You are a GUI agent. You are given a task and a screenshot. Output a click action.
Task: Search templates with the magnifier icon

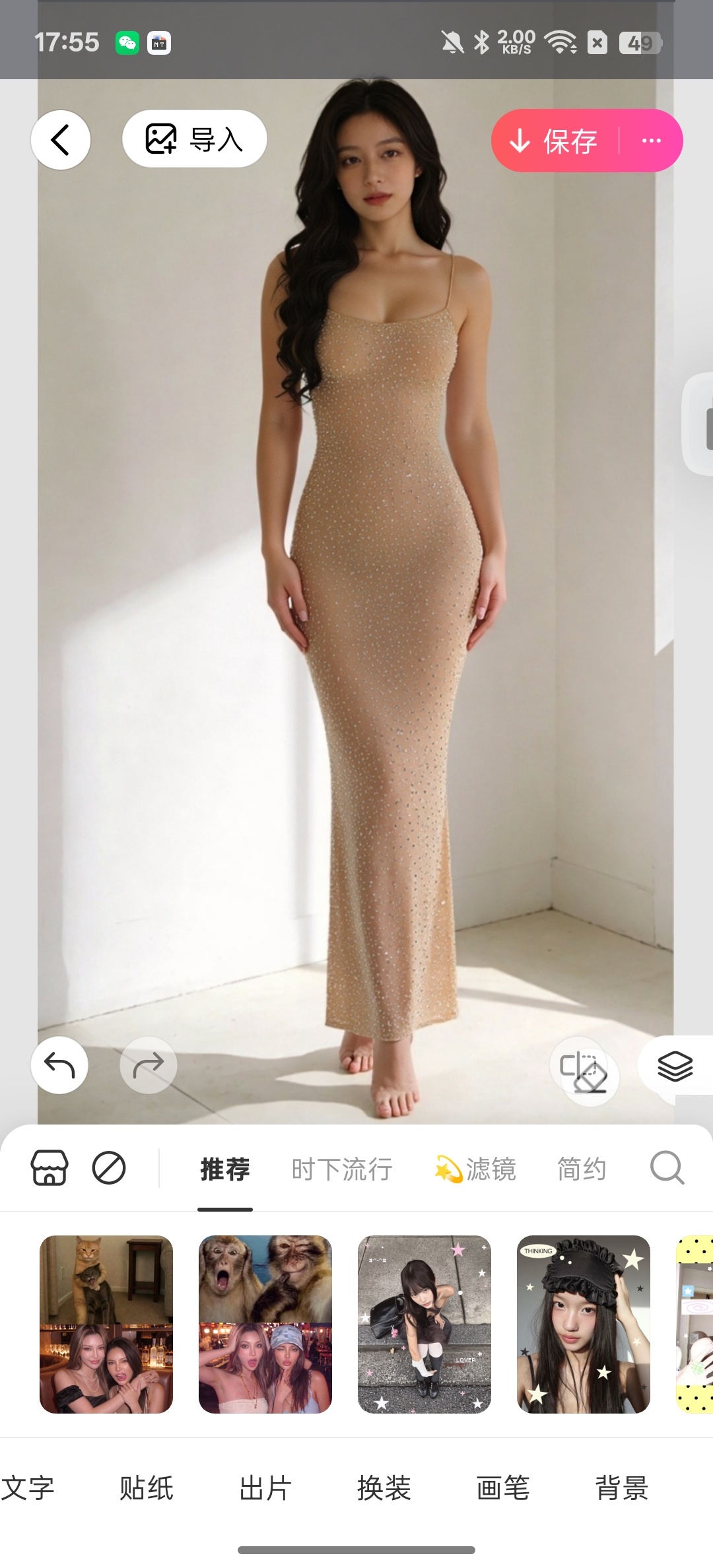(667, 1167)
